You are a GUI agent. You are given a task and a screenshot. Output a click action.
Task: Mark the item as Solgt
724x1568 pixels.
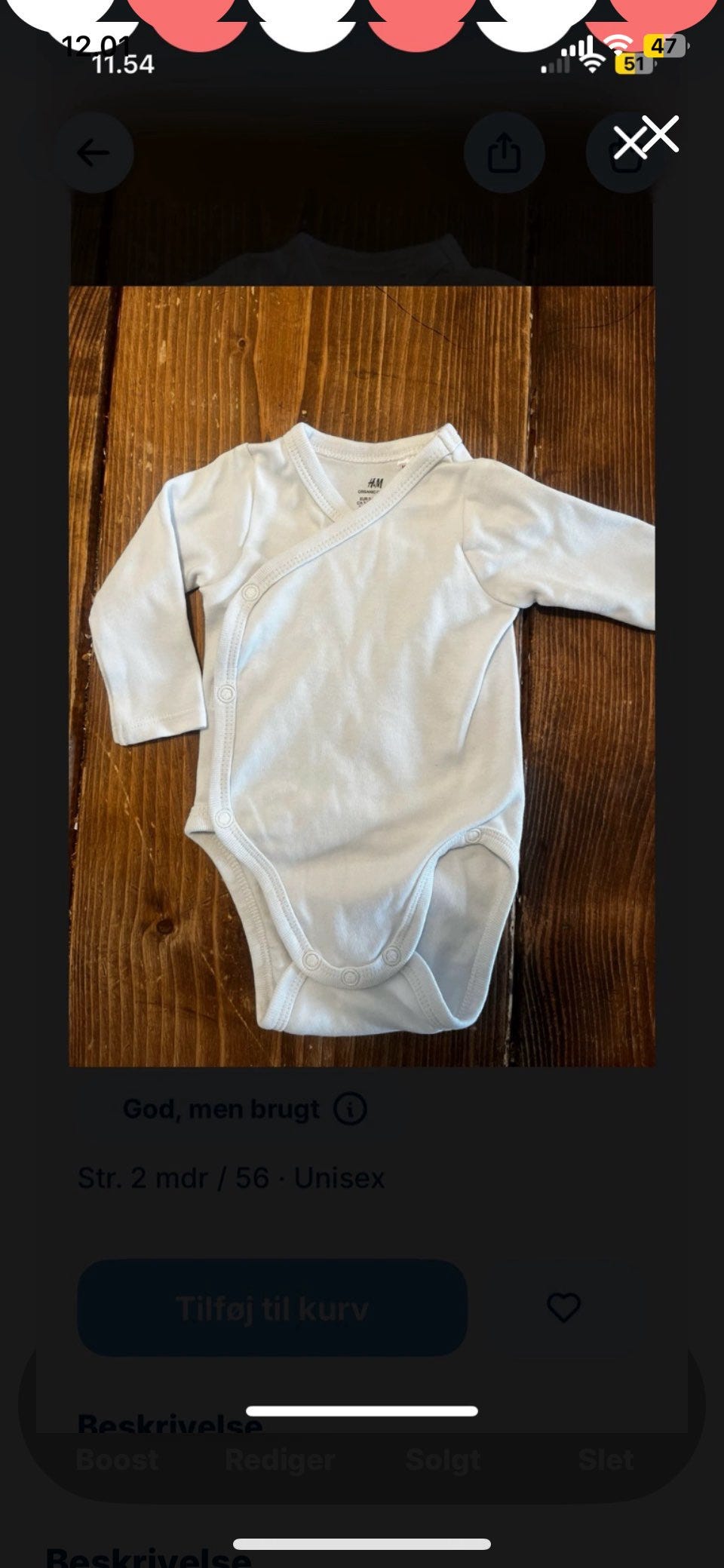443,1460
